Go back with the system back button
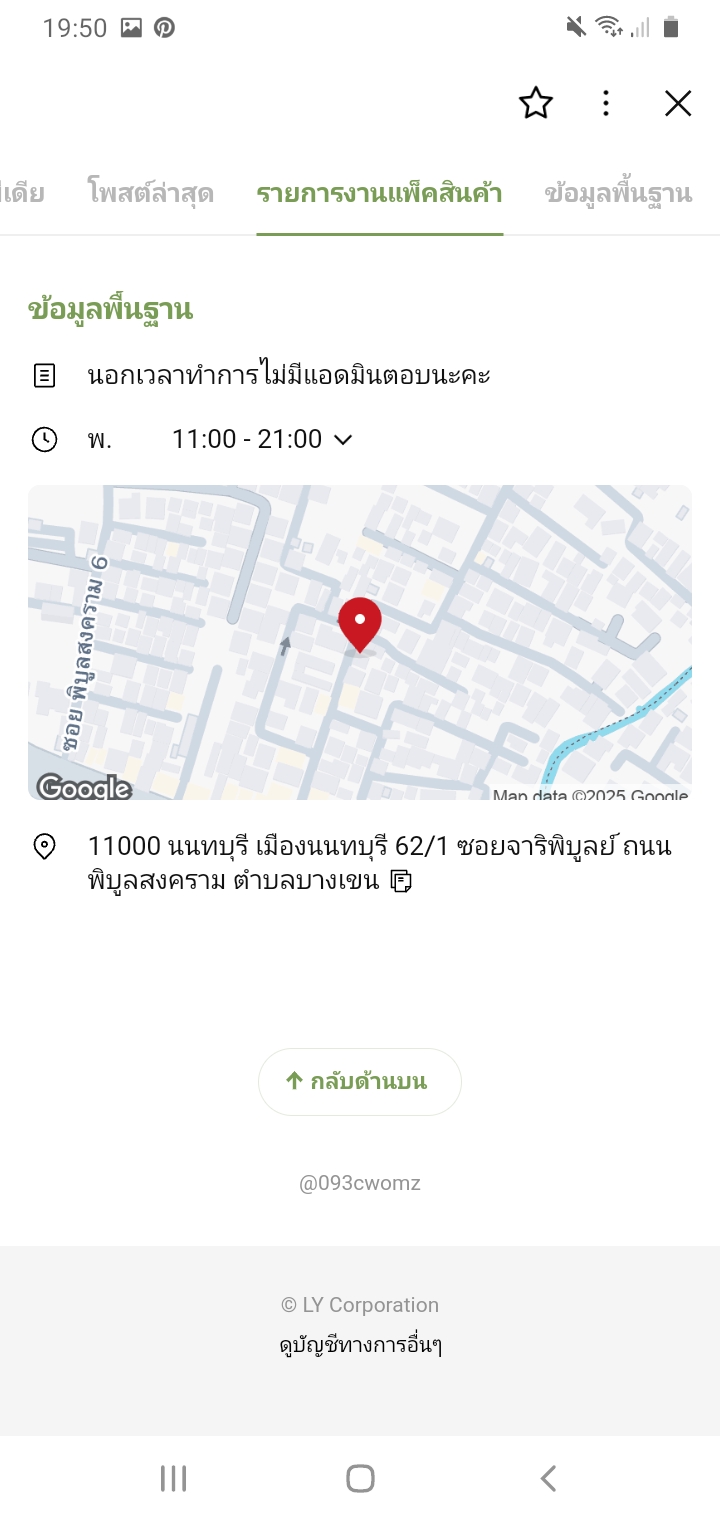This screenshot has width=720, height=1520. (x=547, y=1478)
